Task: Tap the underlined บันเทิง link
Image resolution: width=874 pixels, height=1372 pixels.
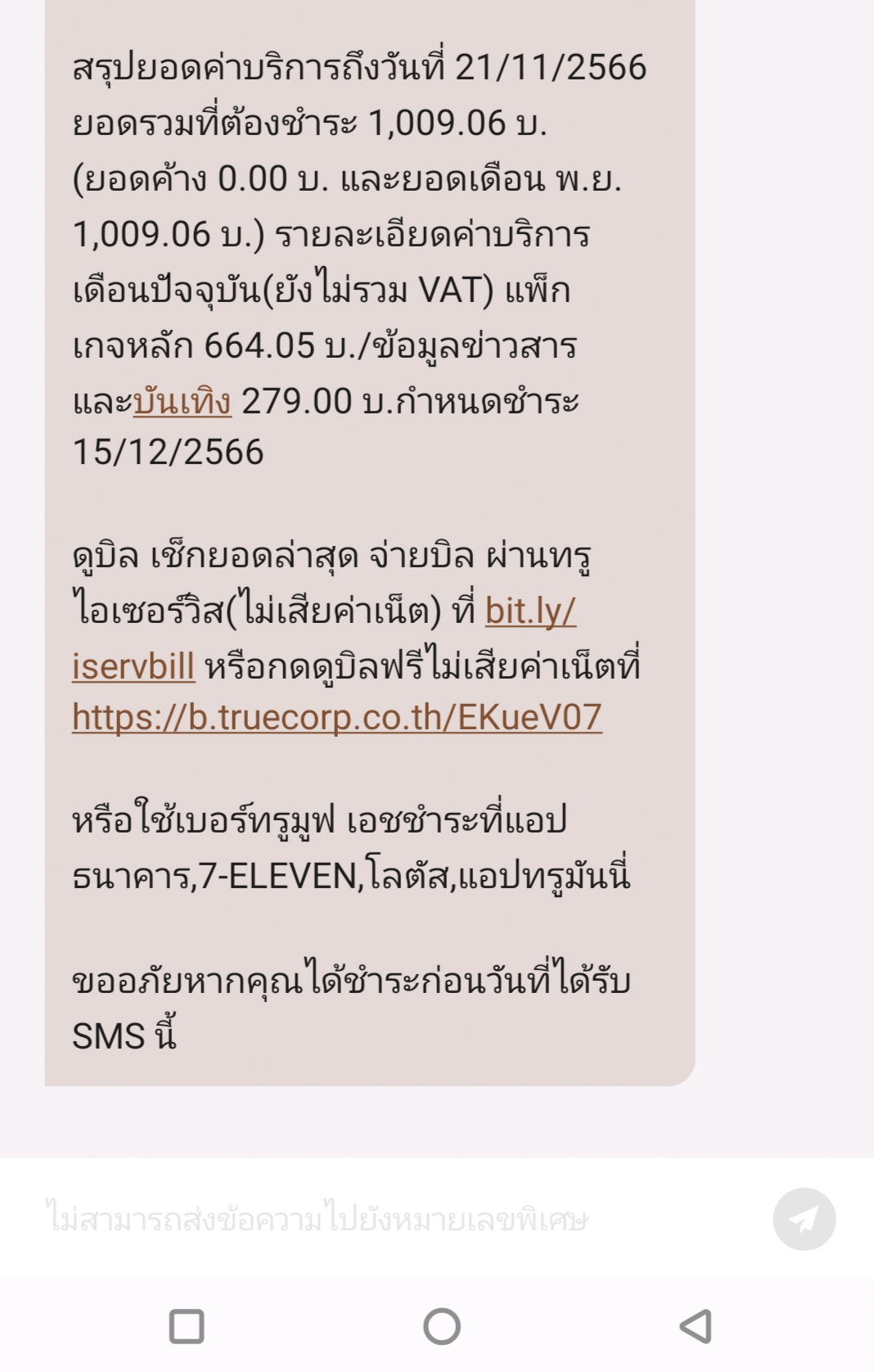Action: point(182,402)
